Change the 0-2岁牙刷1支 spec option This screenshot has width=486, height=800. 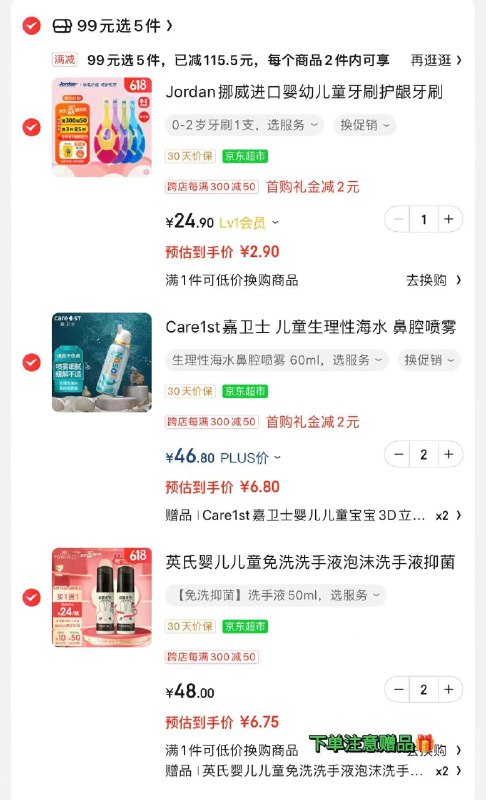coord(244,125)
